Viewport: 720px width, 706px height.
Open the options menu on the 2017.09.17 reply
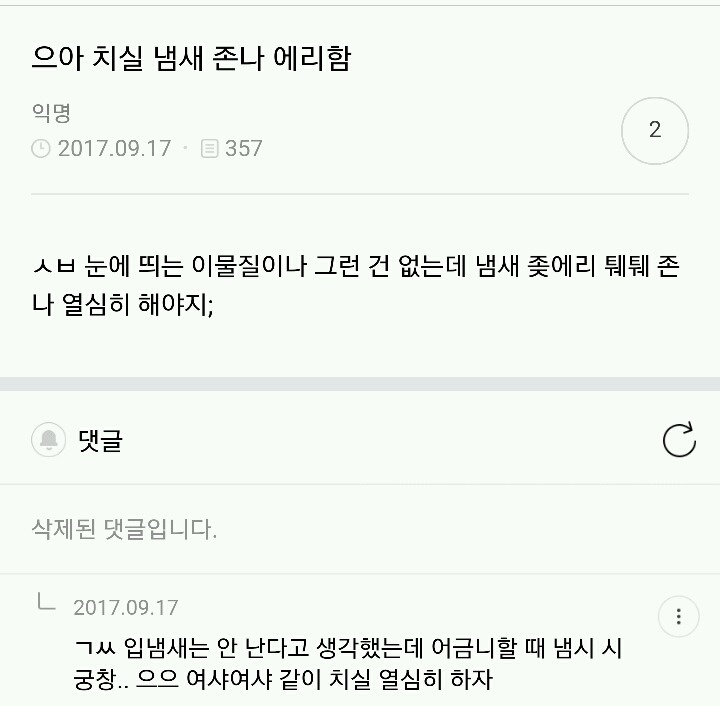[679, 615]
